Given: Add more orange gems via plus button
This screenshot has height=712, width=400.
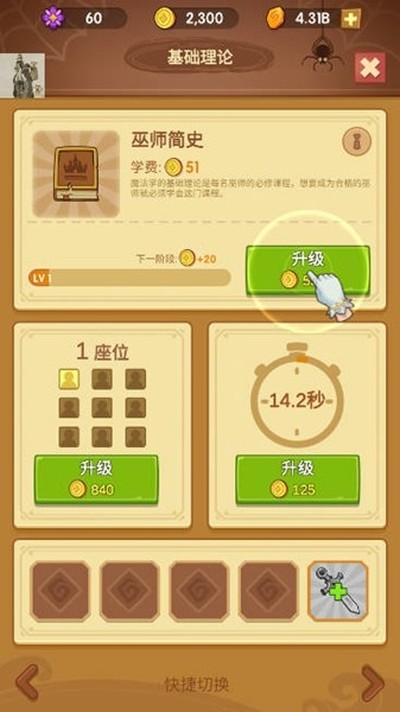Looking at the screenshot, I should point(351,19).
